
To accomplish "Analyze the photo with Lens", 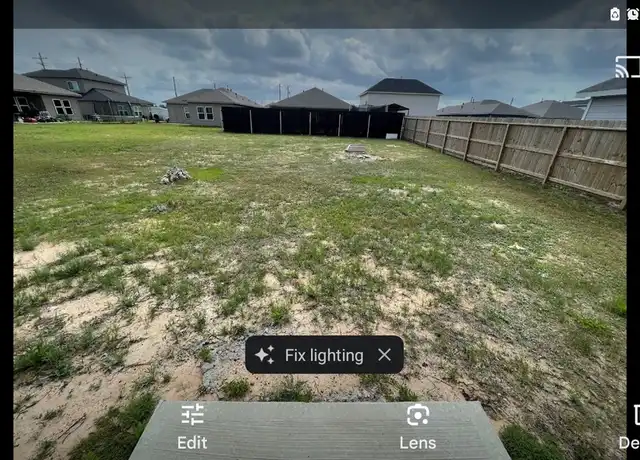I will coord(417,425).
